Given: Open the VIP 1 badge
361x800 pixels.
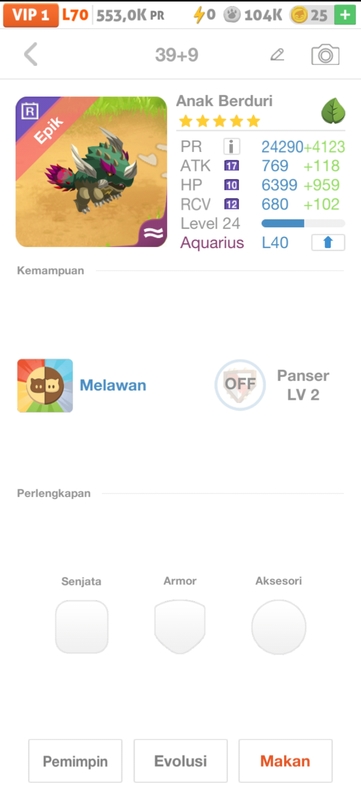Looking at the screenshot, I should (x=31, y=15).
